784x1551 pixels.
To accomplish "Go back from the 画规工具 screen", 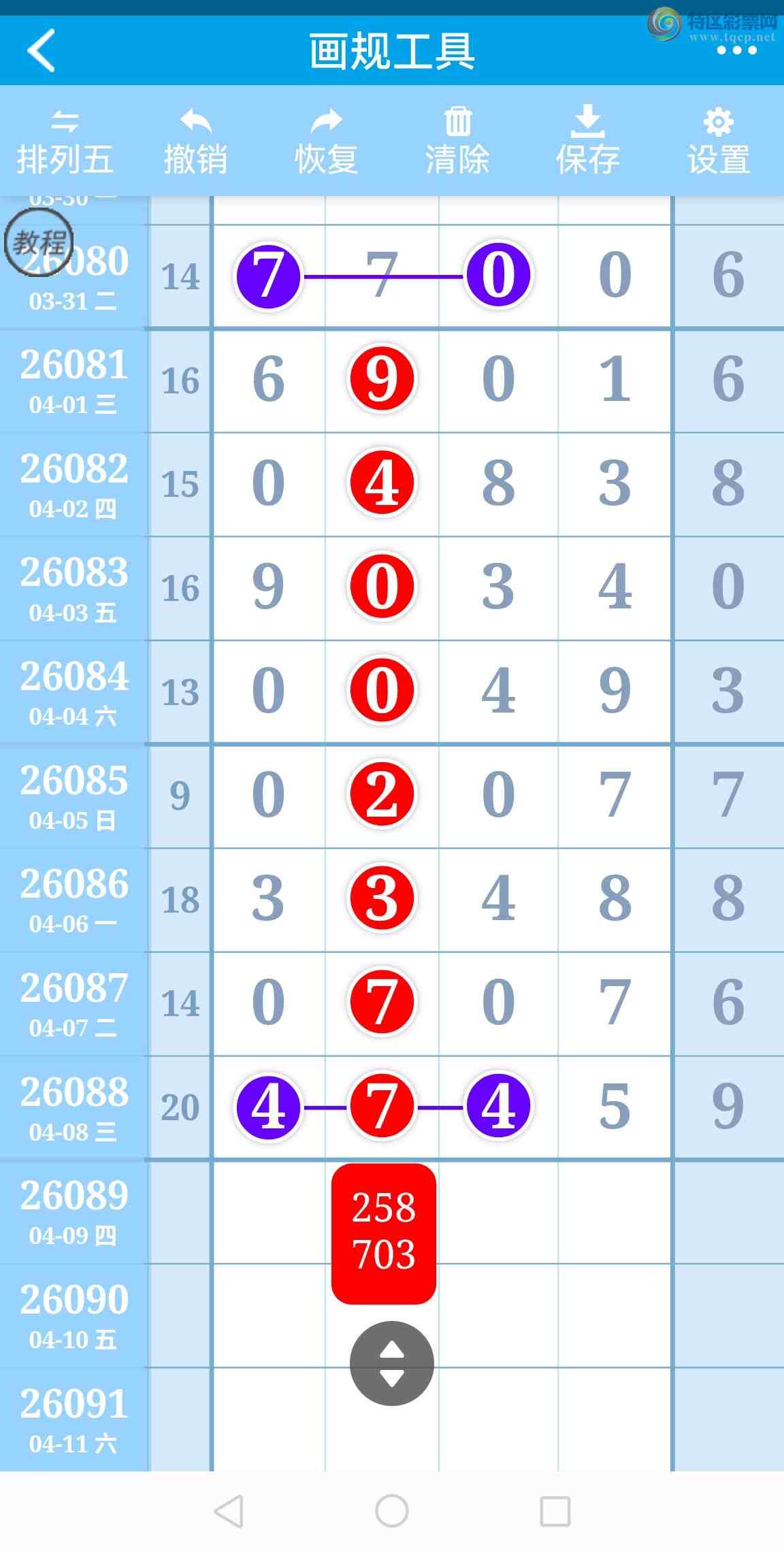I will click(x=41, y=50).
